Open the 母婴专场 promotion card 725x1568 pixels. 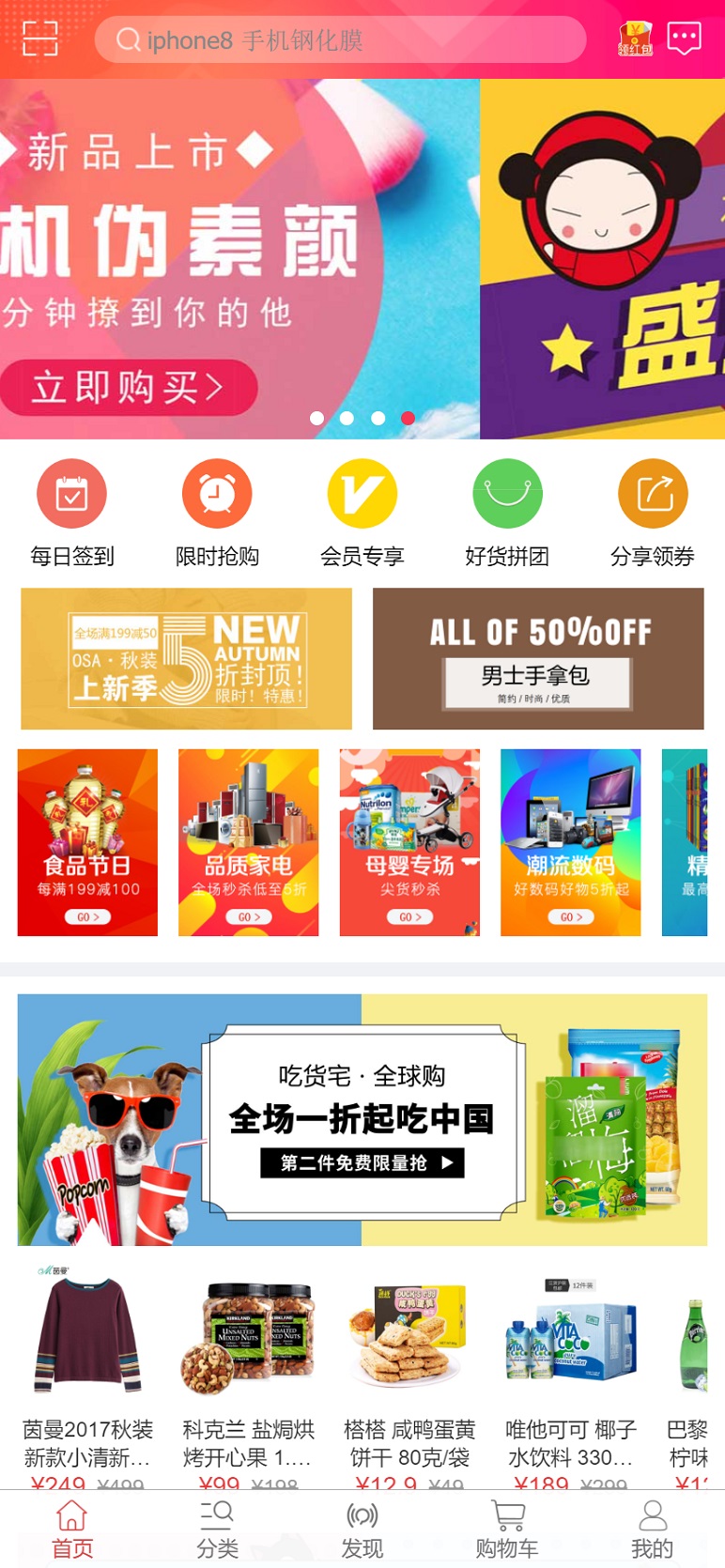[x=409, y=842]
